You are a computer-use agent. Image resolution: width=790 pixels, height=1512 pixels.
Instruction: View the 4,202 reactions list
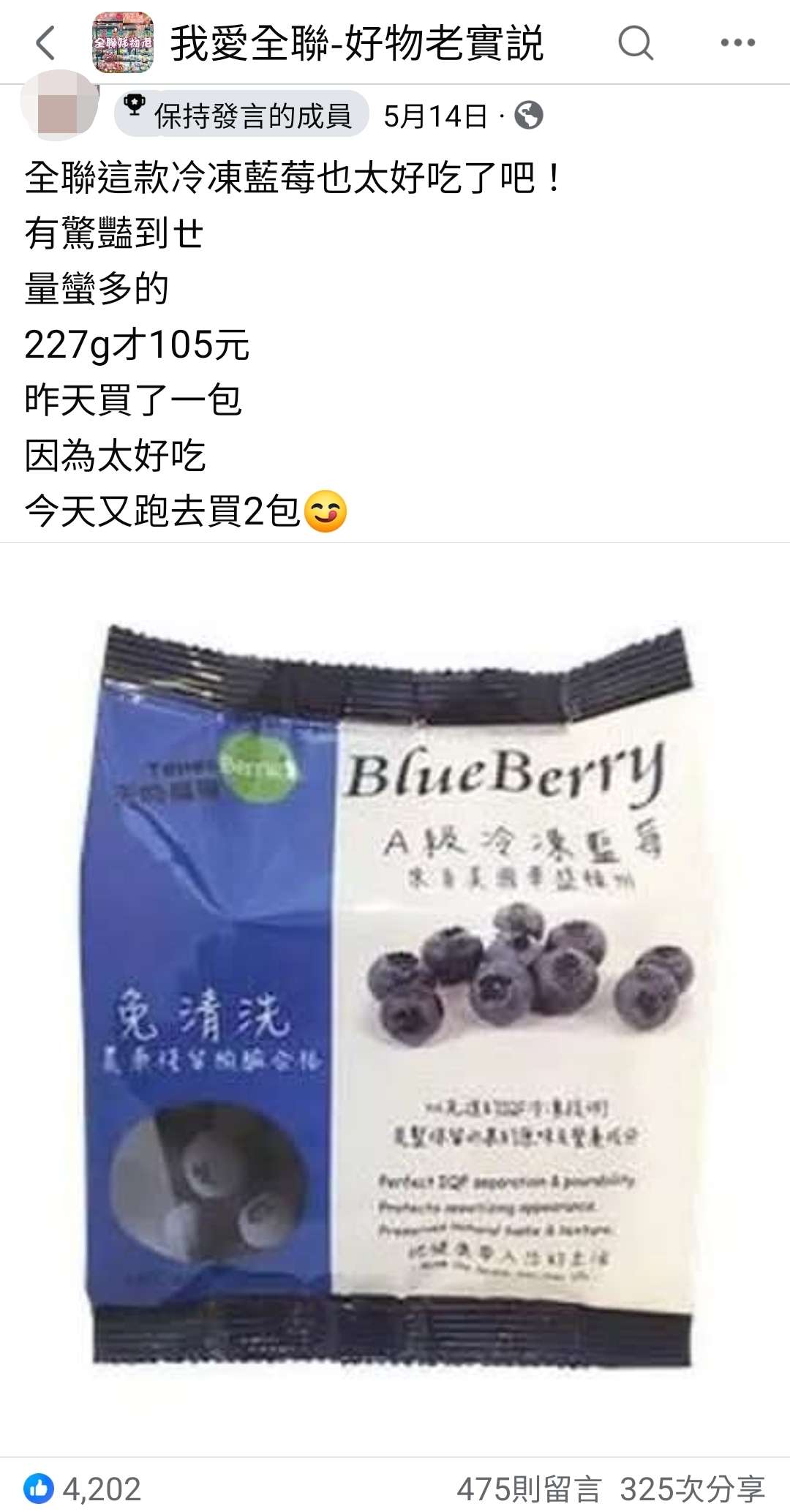tap(82, 1488)
